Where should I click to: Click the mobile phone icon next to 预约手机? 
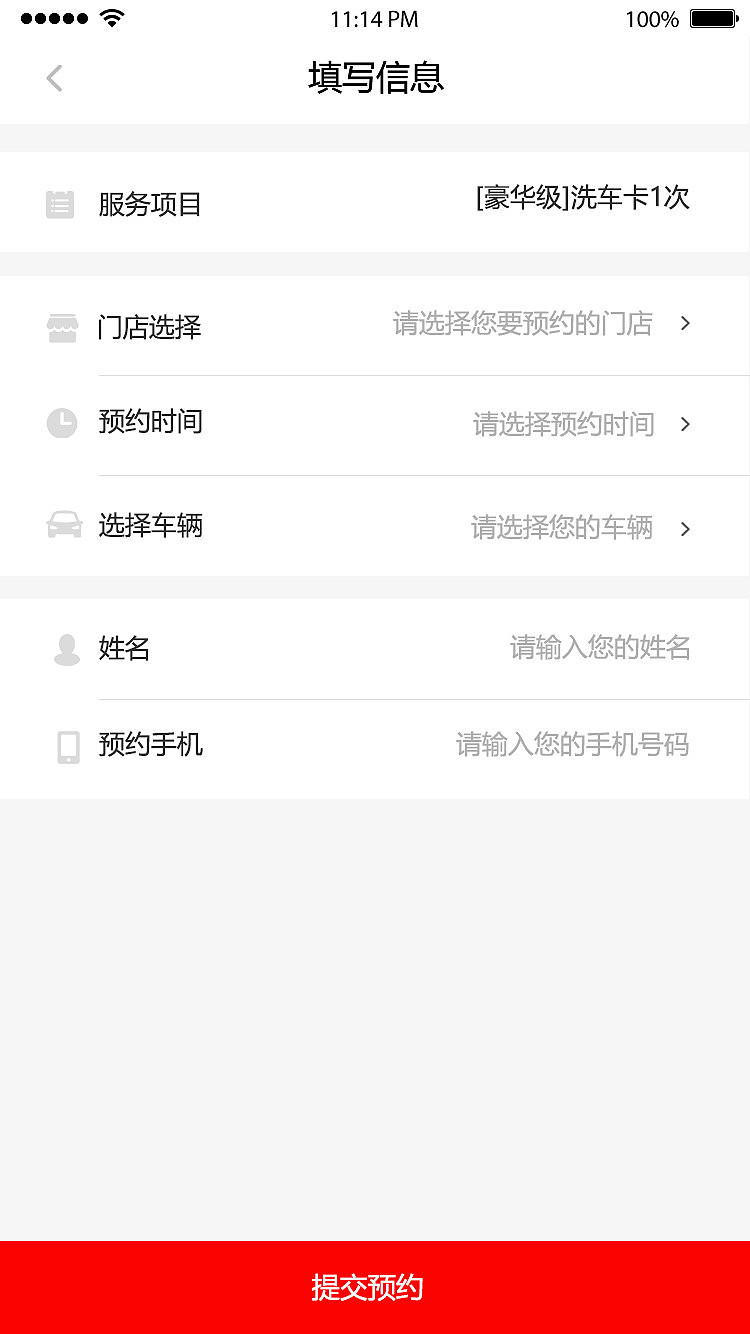click(x=67, y=746)
